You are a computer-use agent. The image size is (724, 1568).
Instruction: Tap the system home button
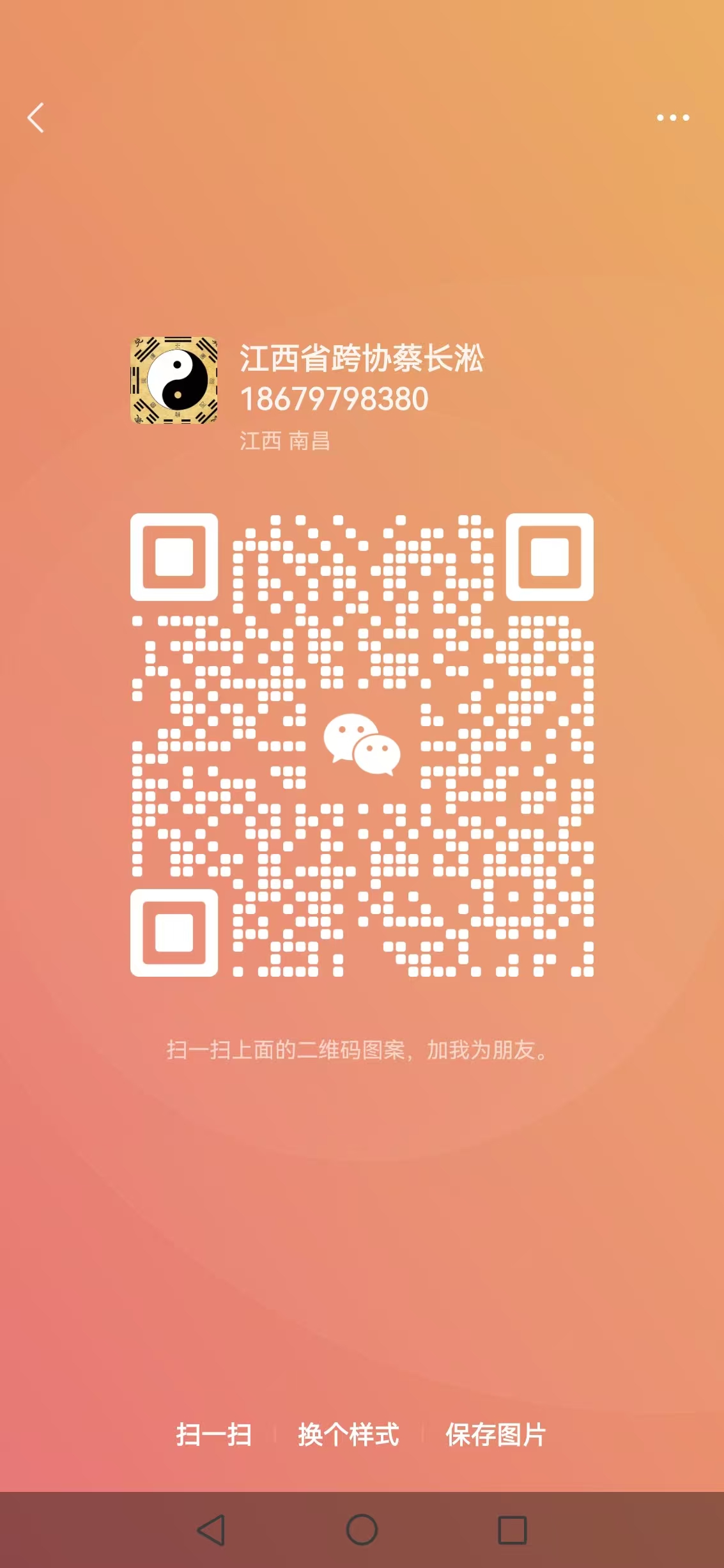(x=362, y=1530)
